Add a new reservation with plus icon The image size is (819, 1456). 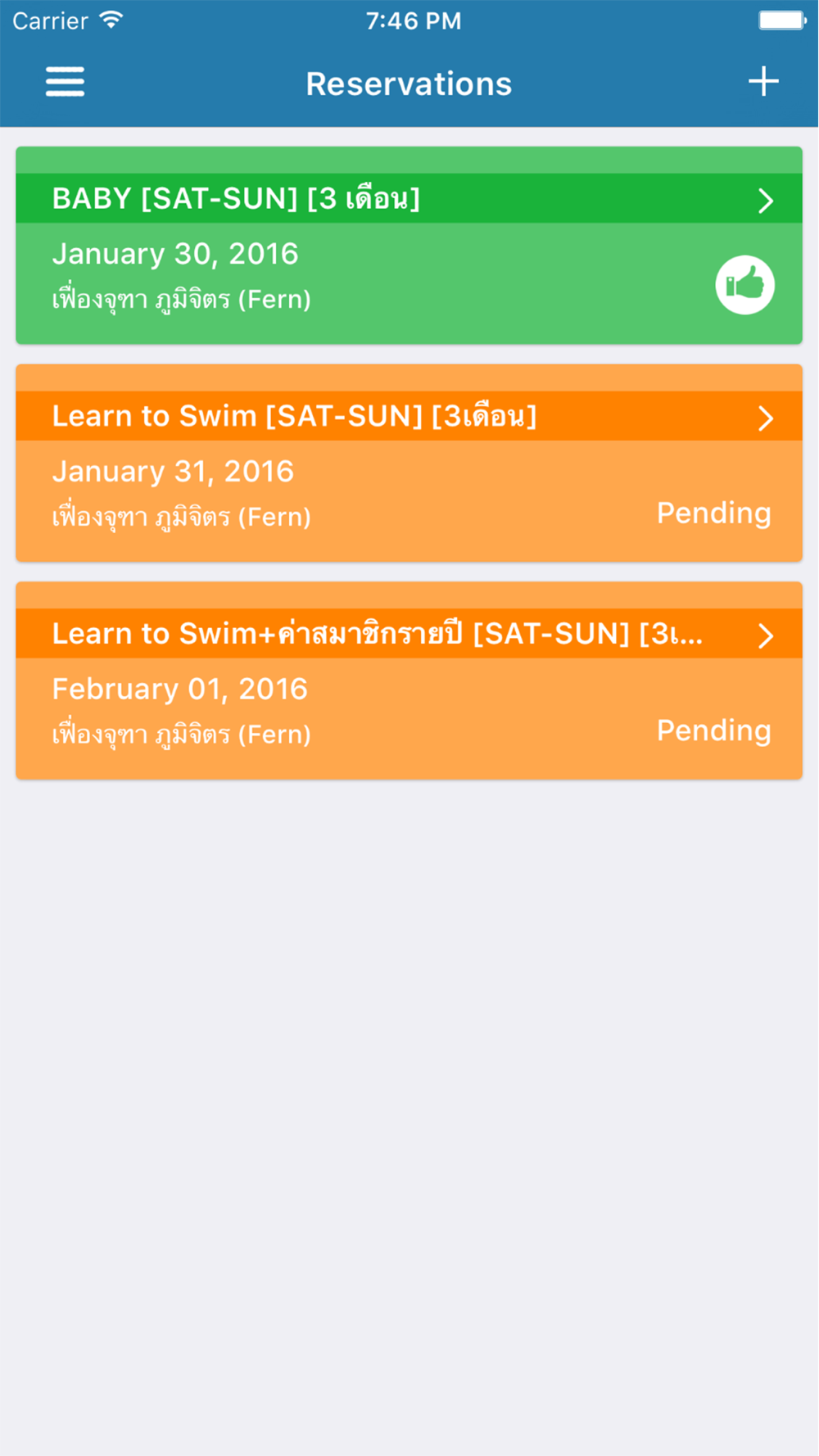pyautogui.click(x=763, y=82)
